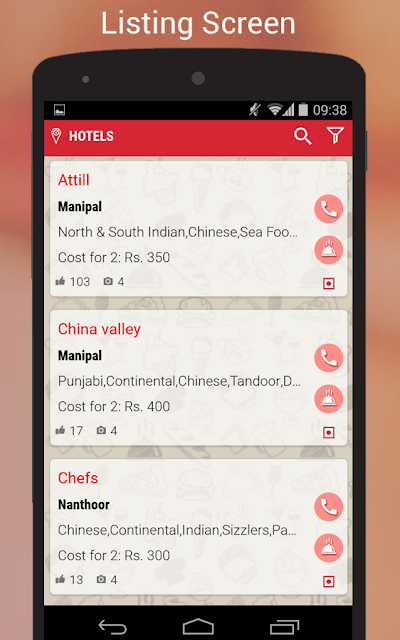Open the Chefs listing card

click(x=198, y=526)
